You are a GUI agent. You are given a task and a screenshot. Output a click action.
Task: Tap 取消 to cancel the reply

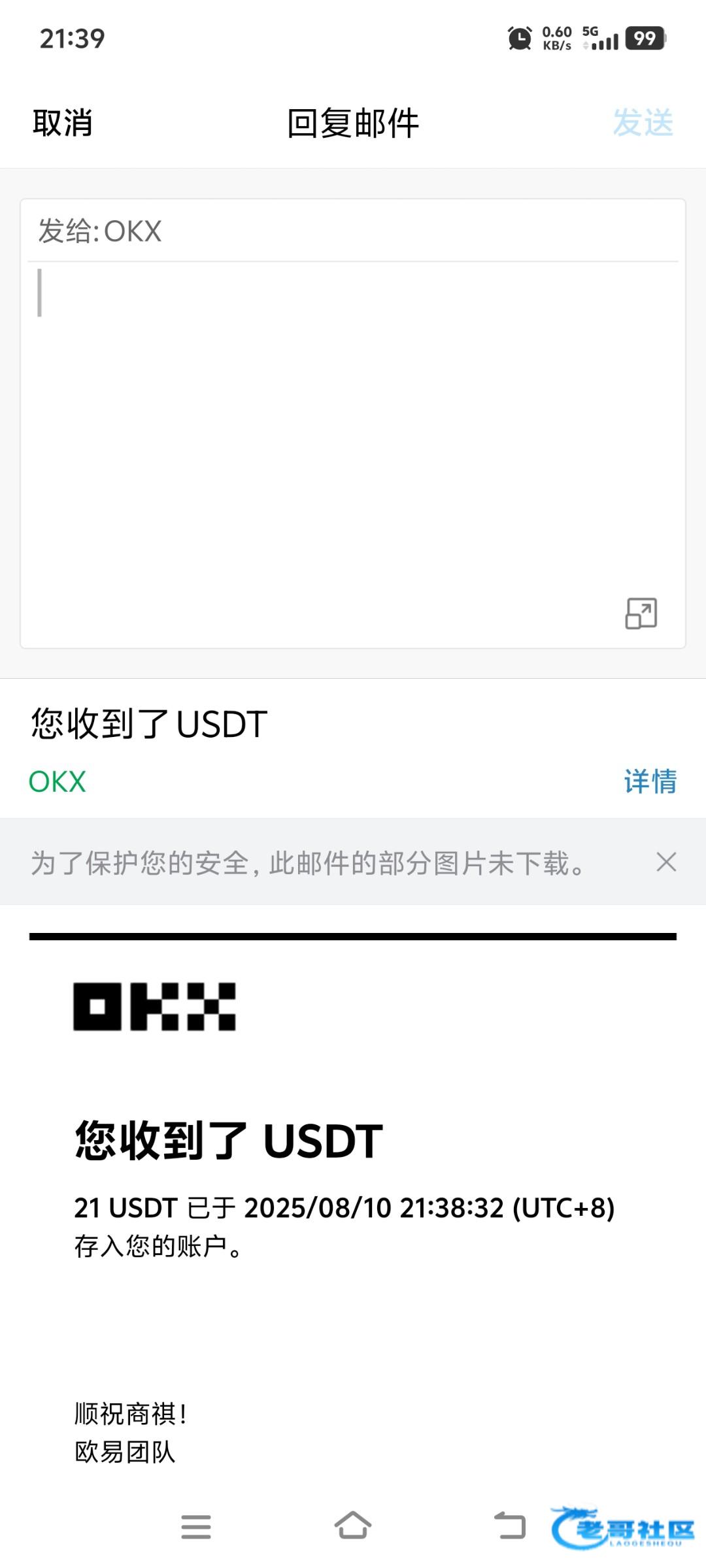[x=63, y=123]
